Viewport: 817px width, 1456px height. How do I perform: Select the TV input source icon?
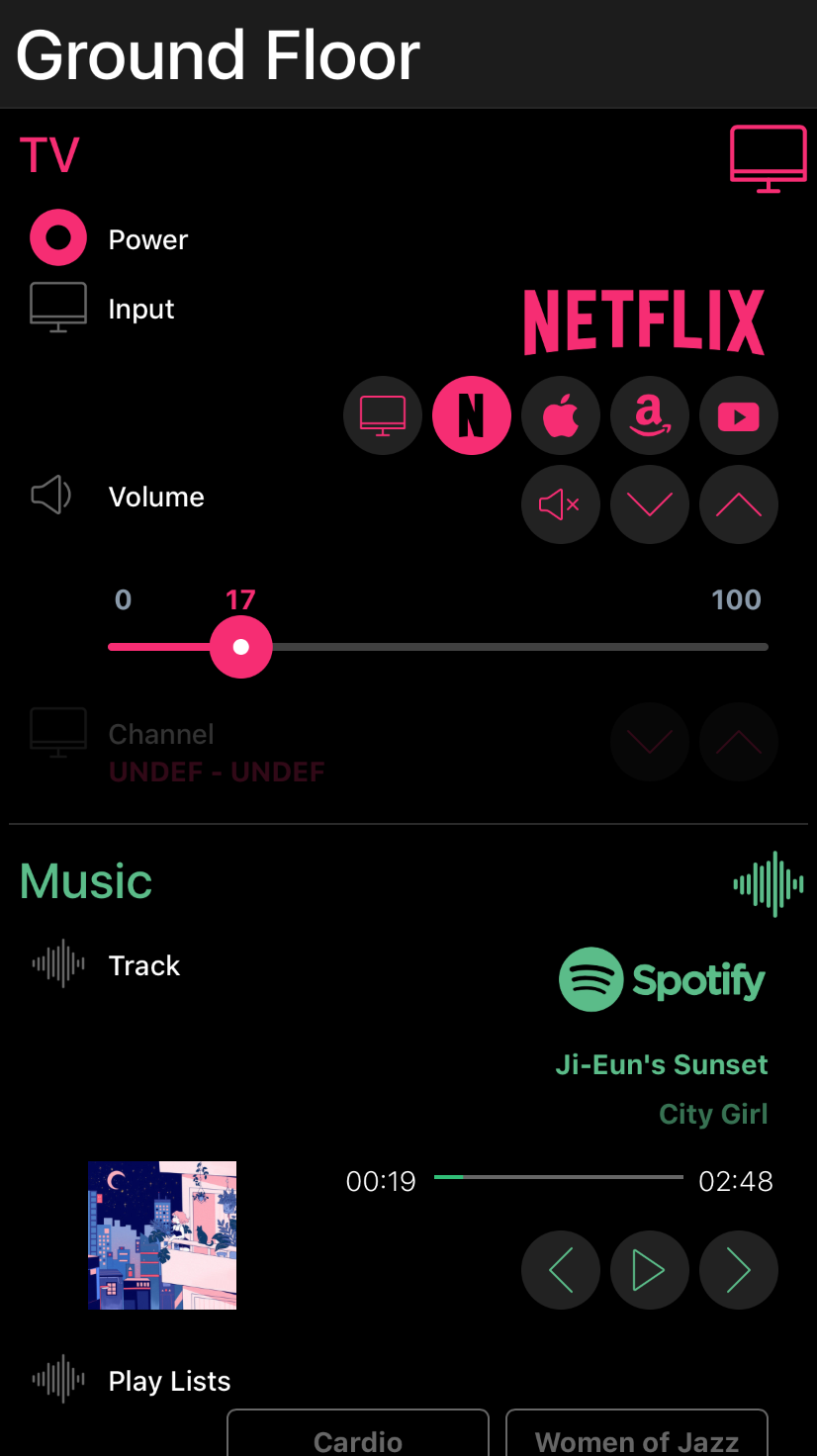383,415
